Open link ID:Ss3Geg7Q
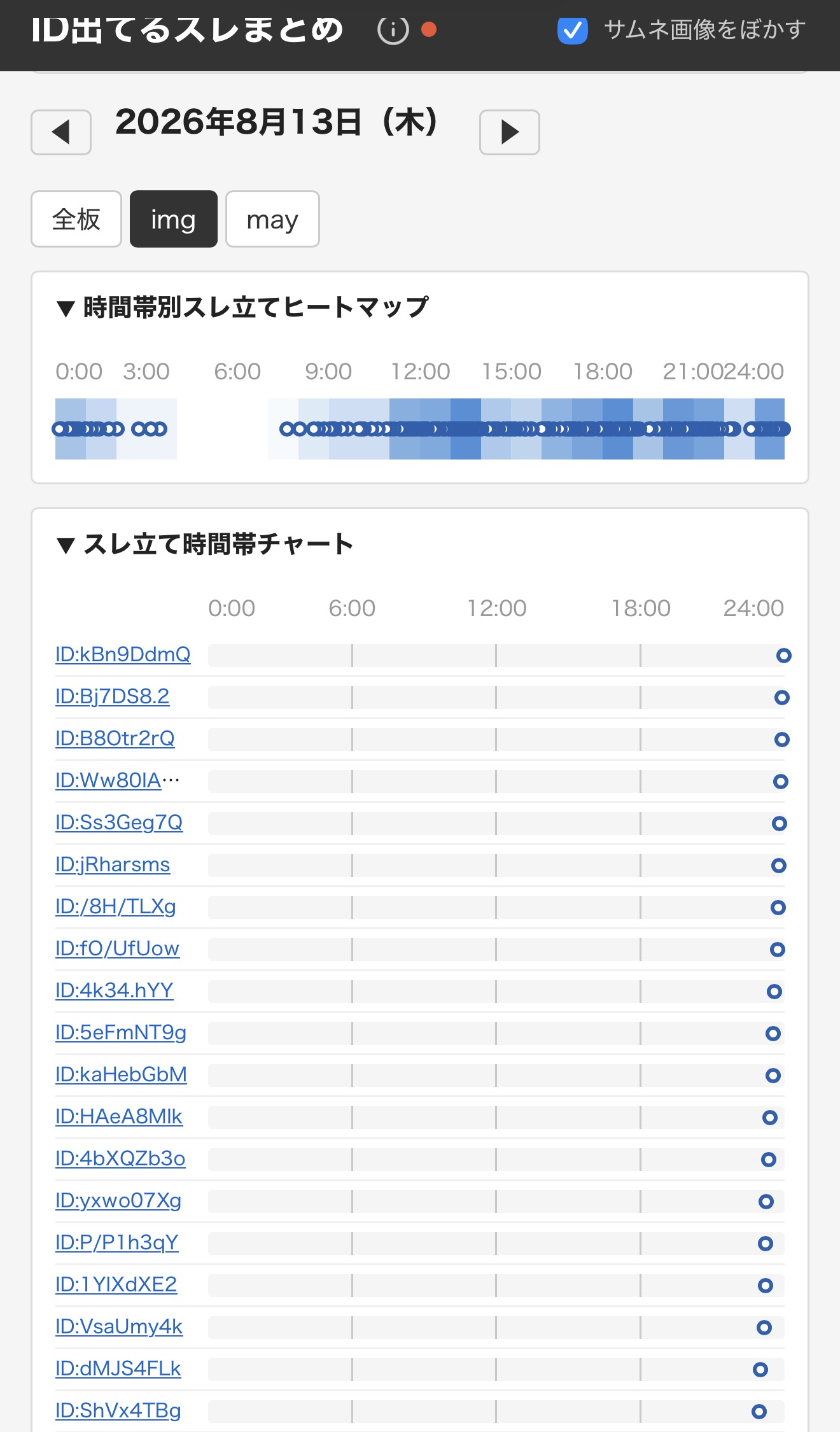The width and height of the screenshot is (840, 1432). point(119,822)
